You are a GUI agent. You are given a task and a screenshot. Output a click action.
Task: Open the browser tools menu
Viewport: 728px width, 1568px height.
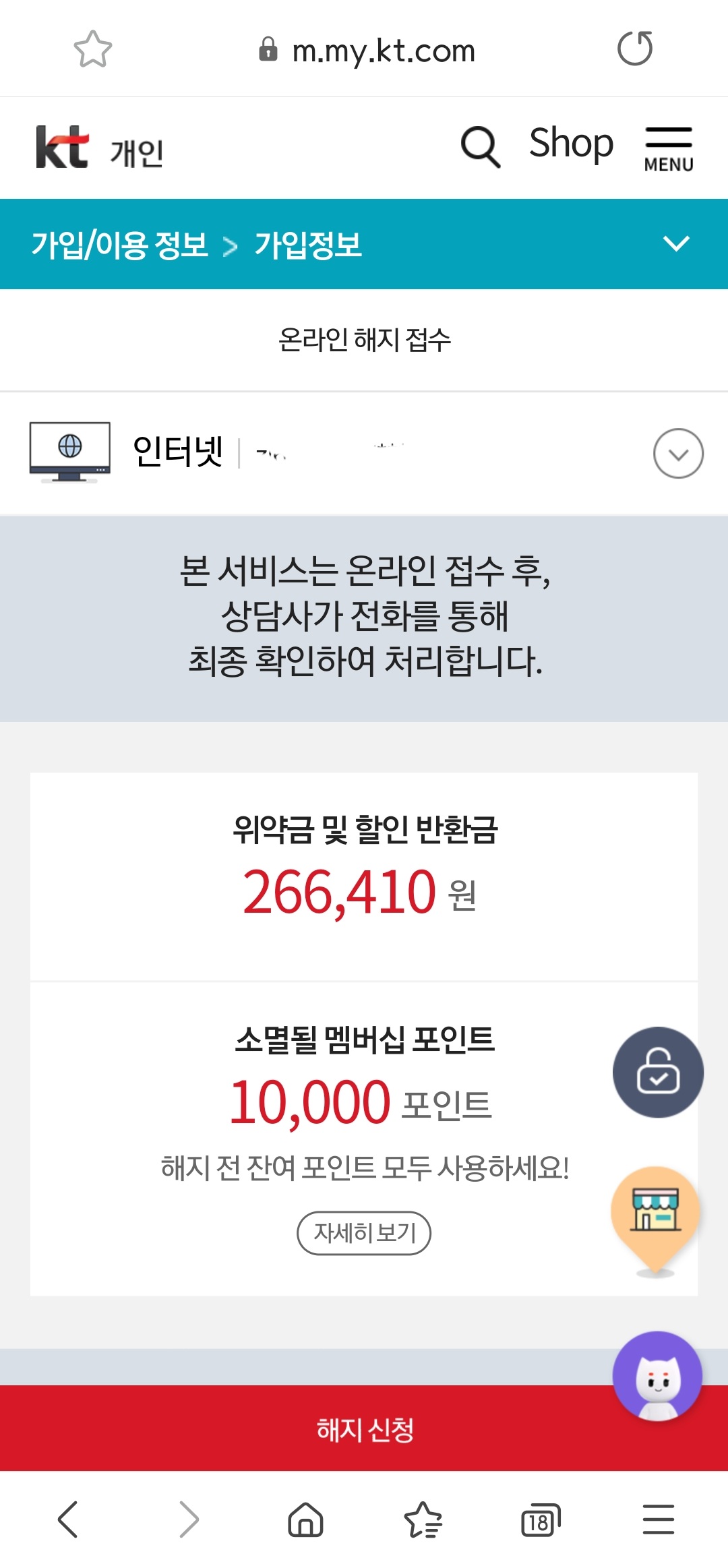click(658, 1519)
